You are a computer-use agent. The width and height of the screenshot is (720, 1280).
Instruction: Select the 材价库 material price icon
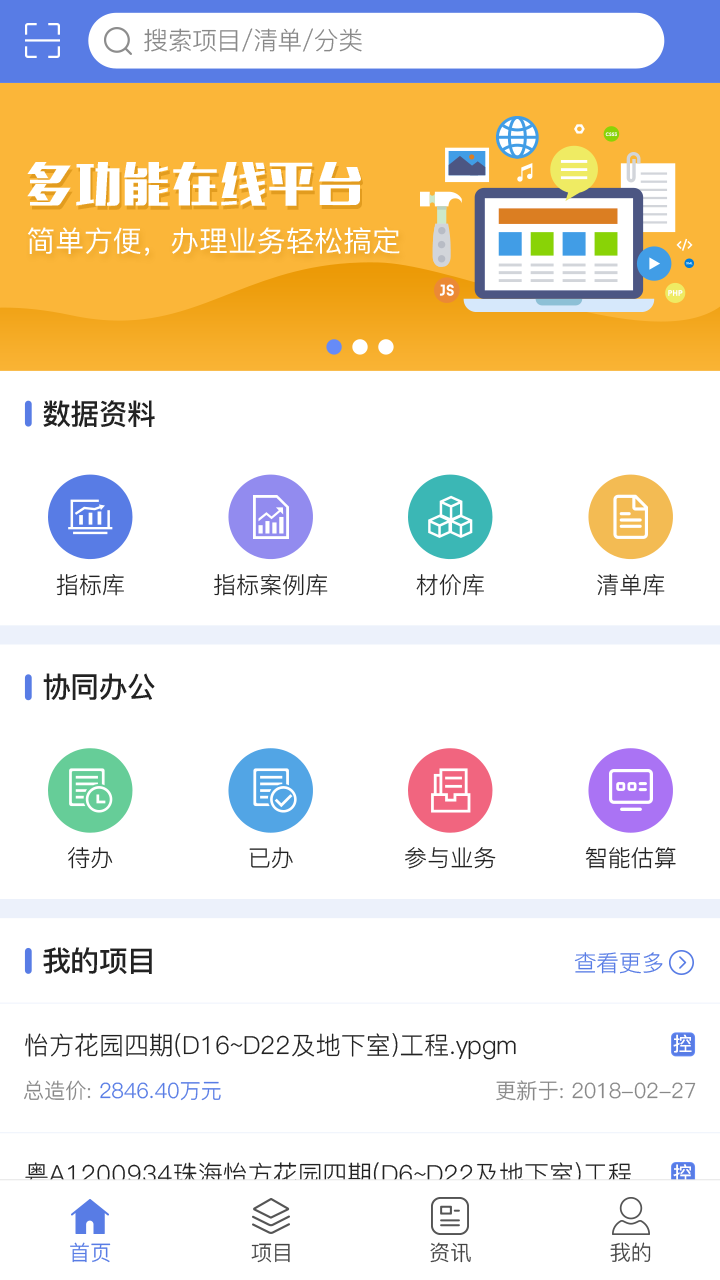click(450, 516)
